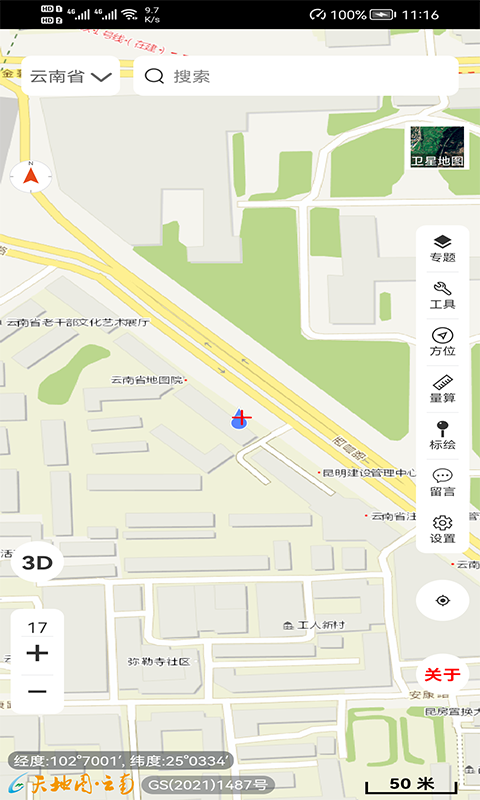Center map on my location
The height and width of the screenshot is (800, 480).
pyautogui.click(x=442, y=601)
